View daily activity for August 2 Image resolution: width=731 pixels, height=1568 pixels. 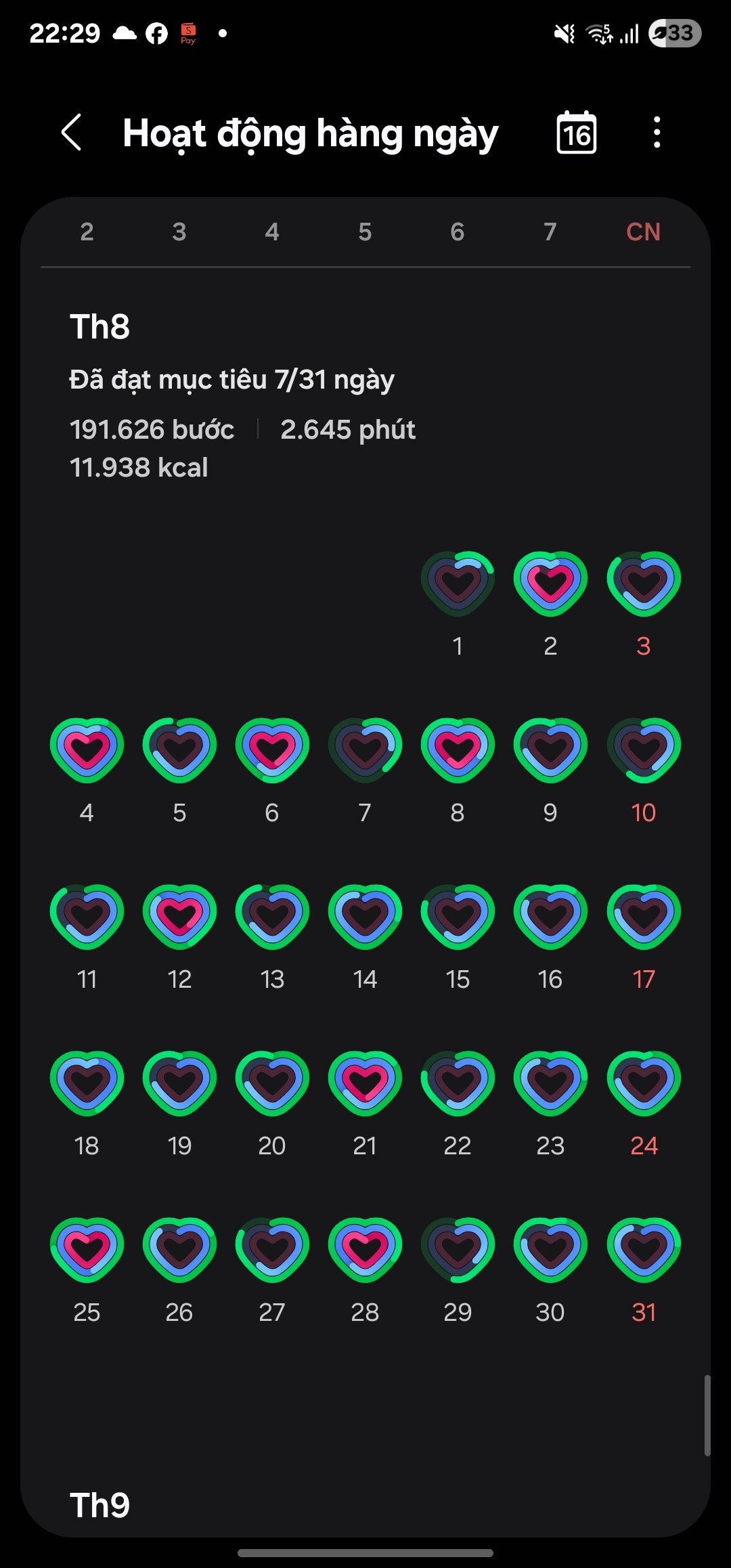550,584
